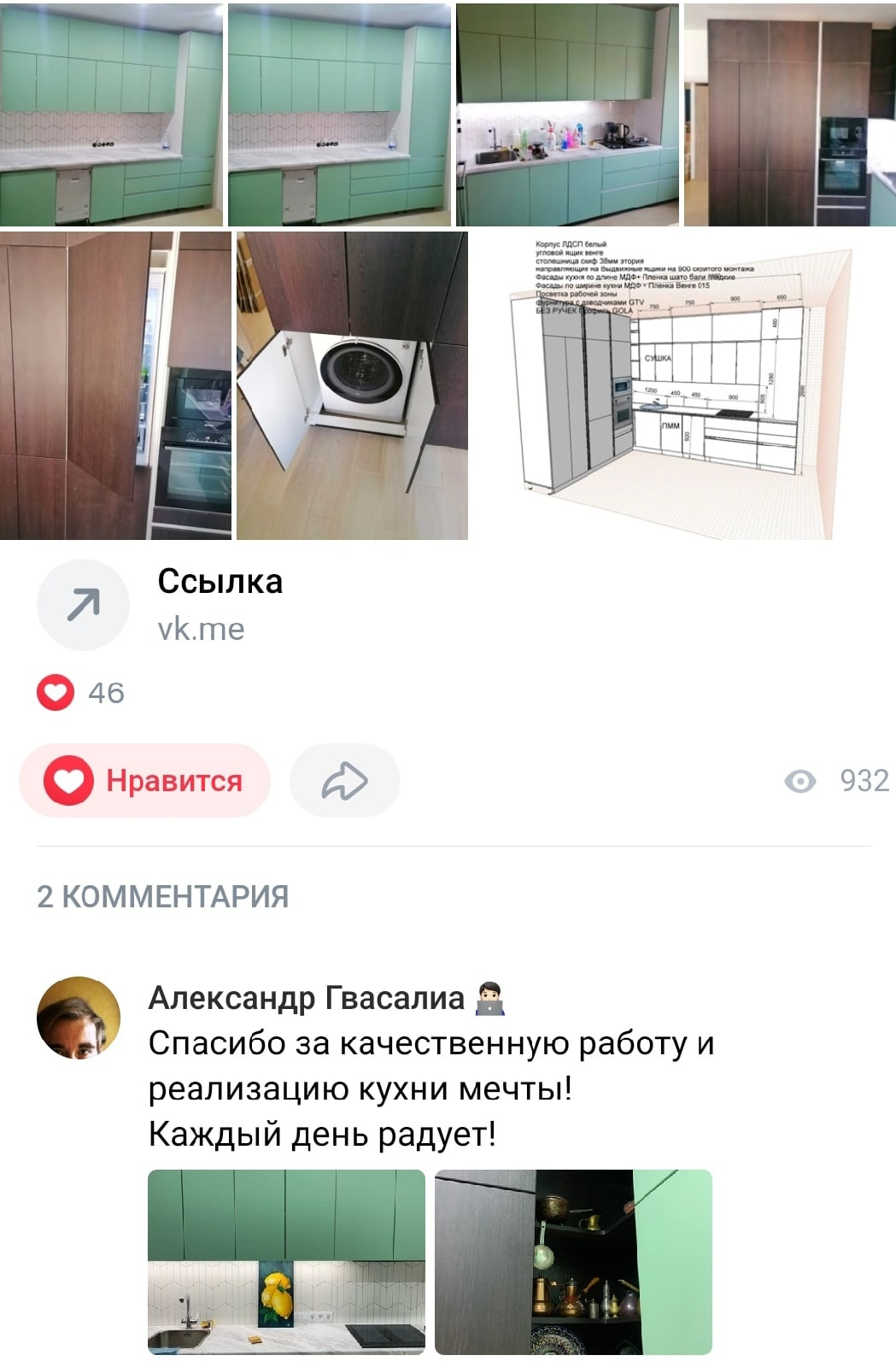Open the kitchen photo with sink and bottles
The image size is (896, 1367).
(567, 115)
